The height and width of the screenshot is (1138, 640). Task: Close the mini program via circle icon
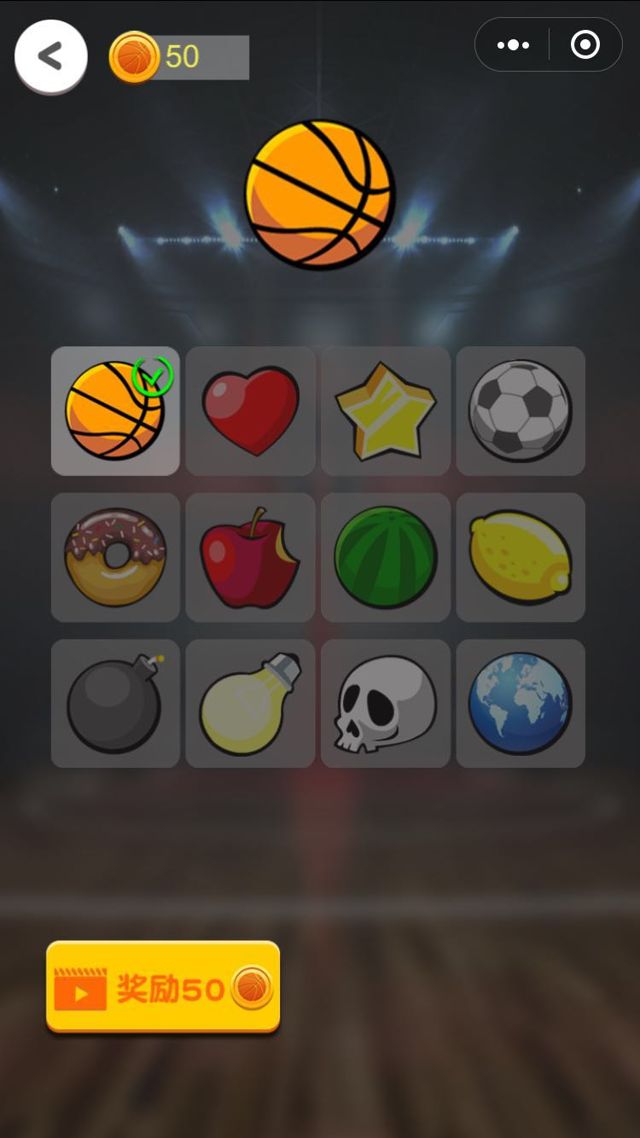(x=584, y=45)
